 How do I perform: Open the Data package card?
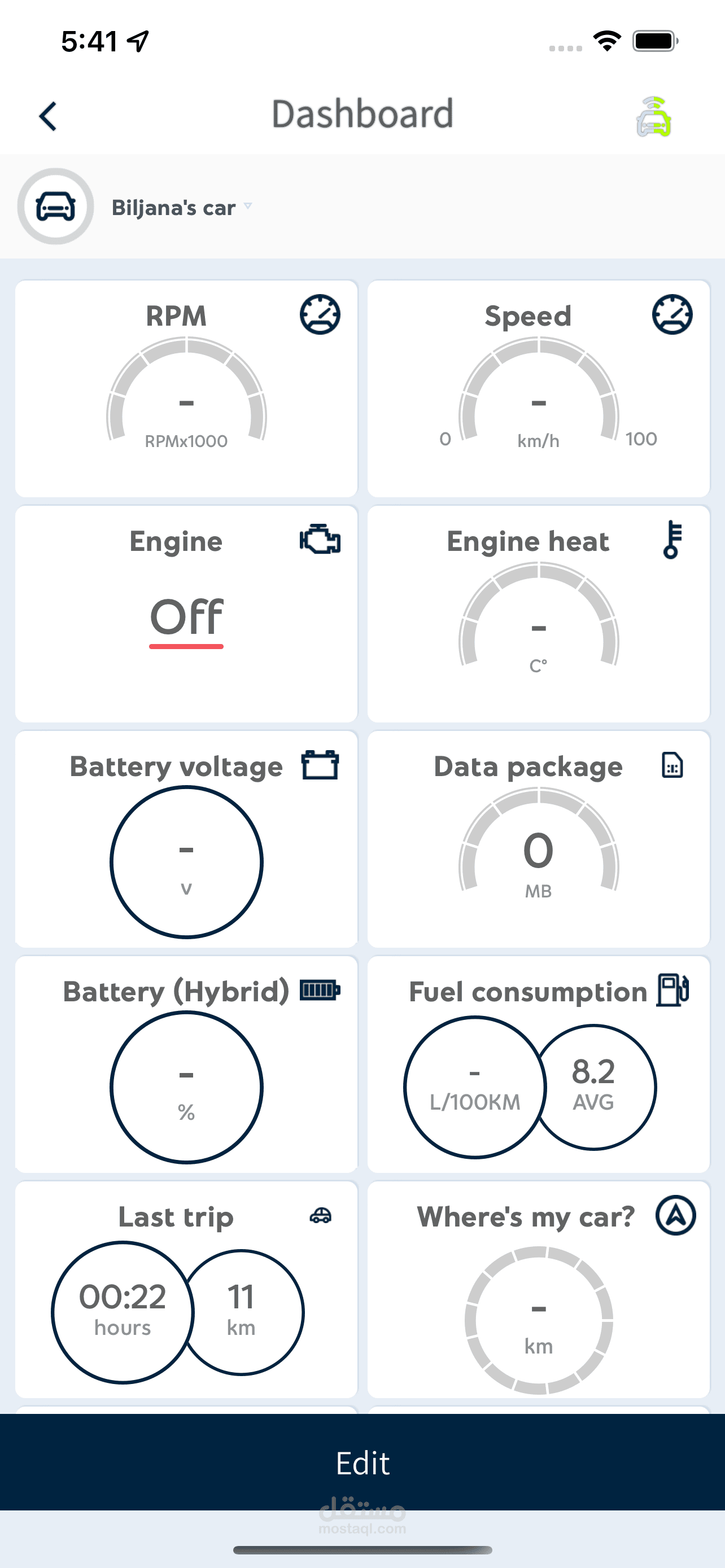click(538, 839)
